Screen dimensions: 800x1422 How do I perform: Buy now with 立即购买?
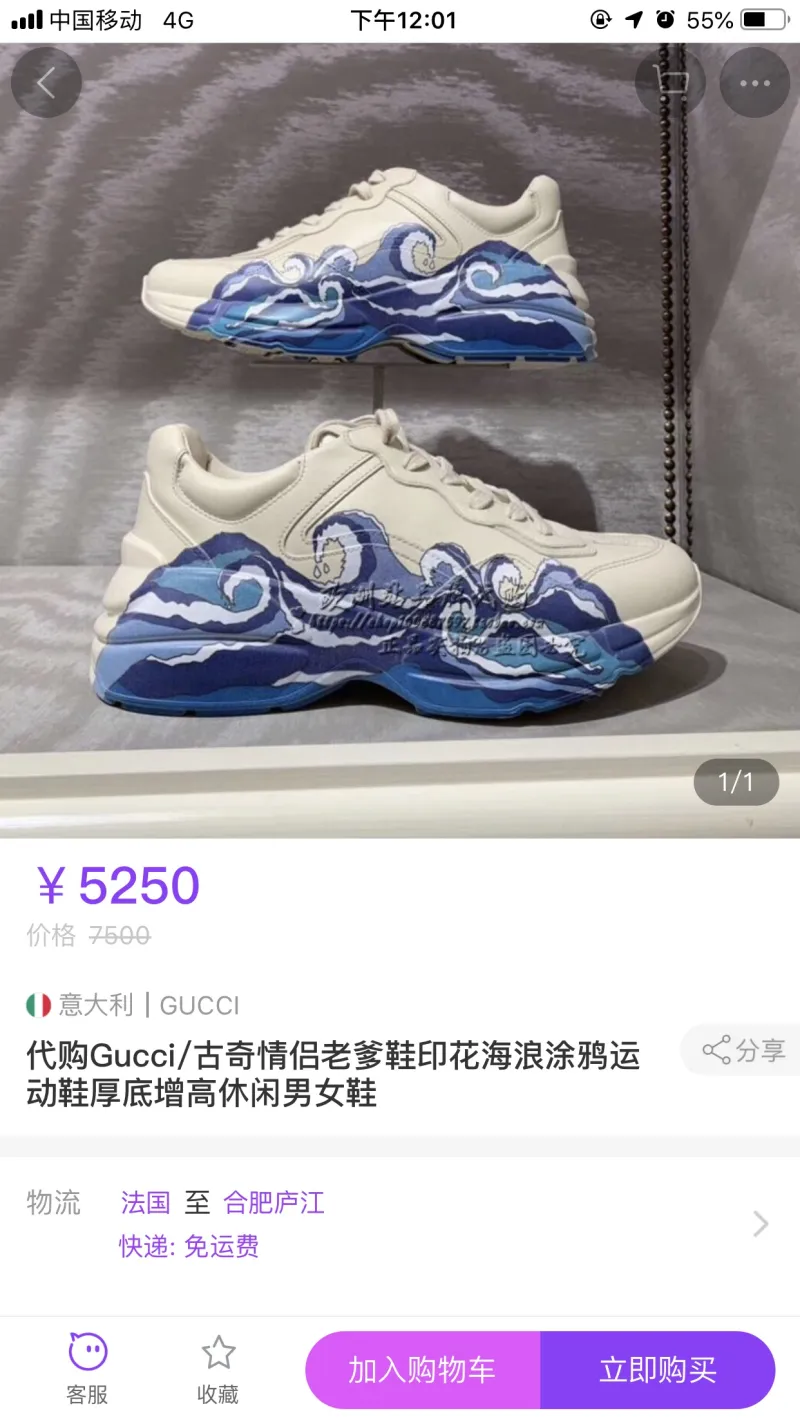pos(658,1369)
